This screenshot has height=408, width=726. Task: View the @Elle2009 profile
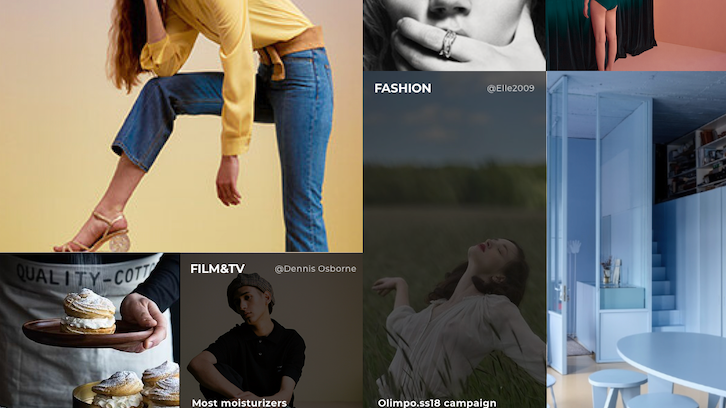510,89
